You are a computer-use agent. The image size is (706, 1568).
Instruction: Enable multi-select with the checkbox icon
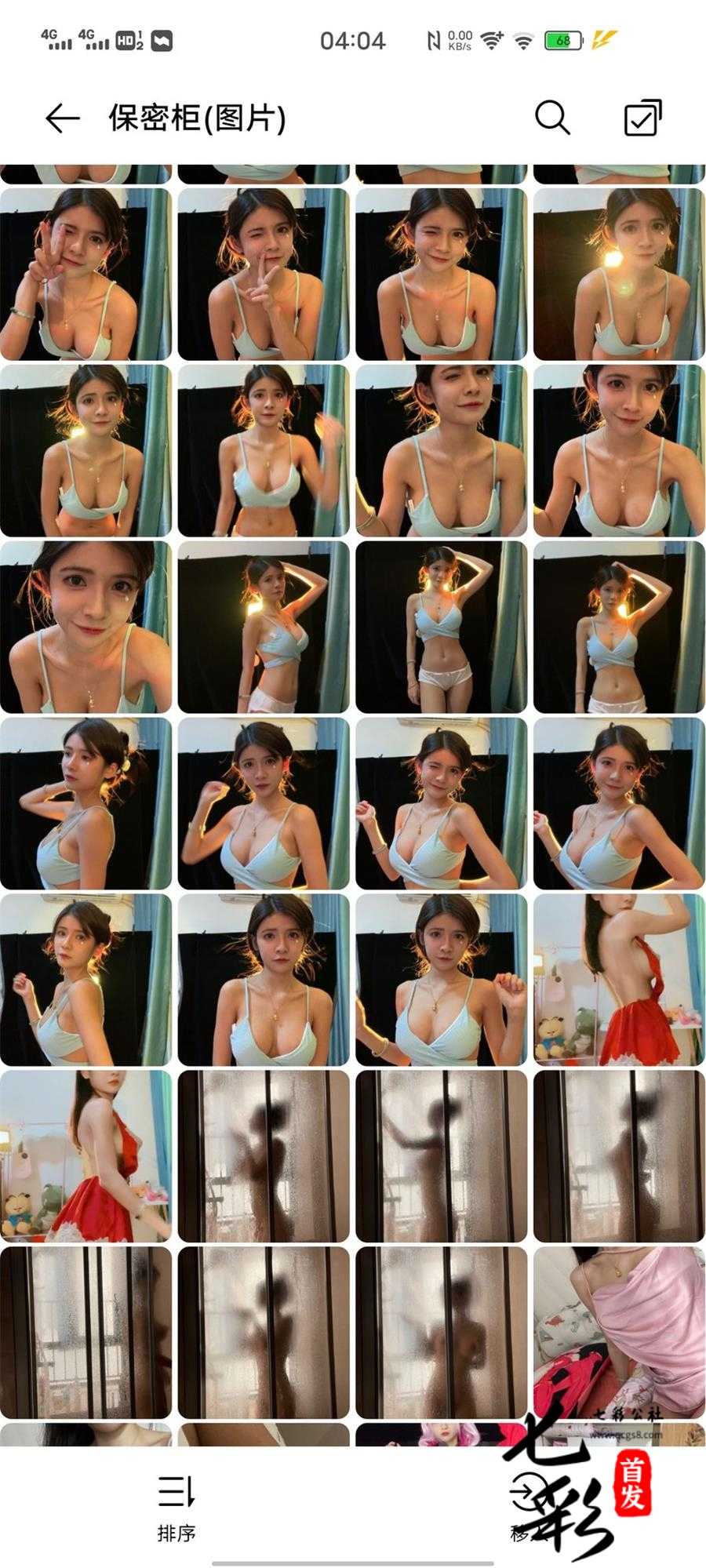pos(642,118)
